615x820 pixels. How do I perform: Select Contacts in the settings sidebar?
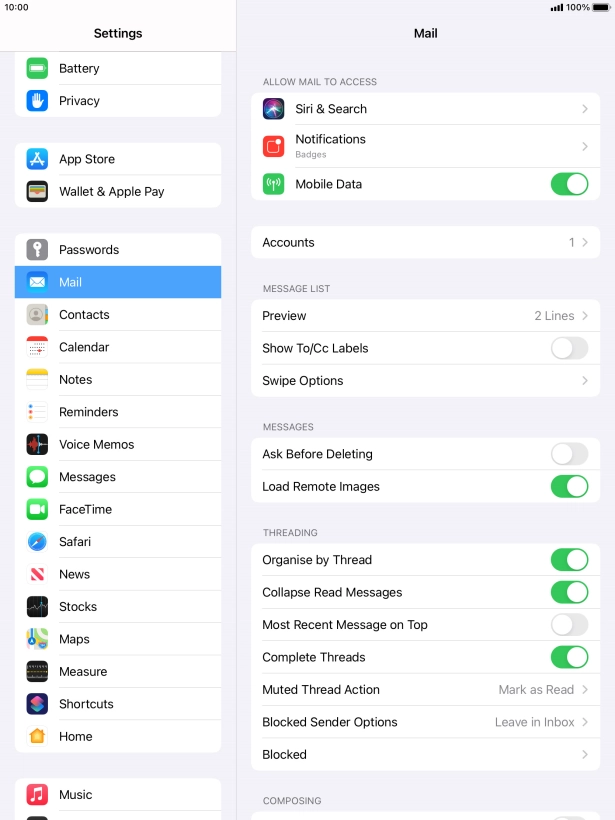[x=118, y=315]
